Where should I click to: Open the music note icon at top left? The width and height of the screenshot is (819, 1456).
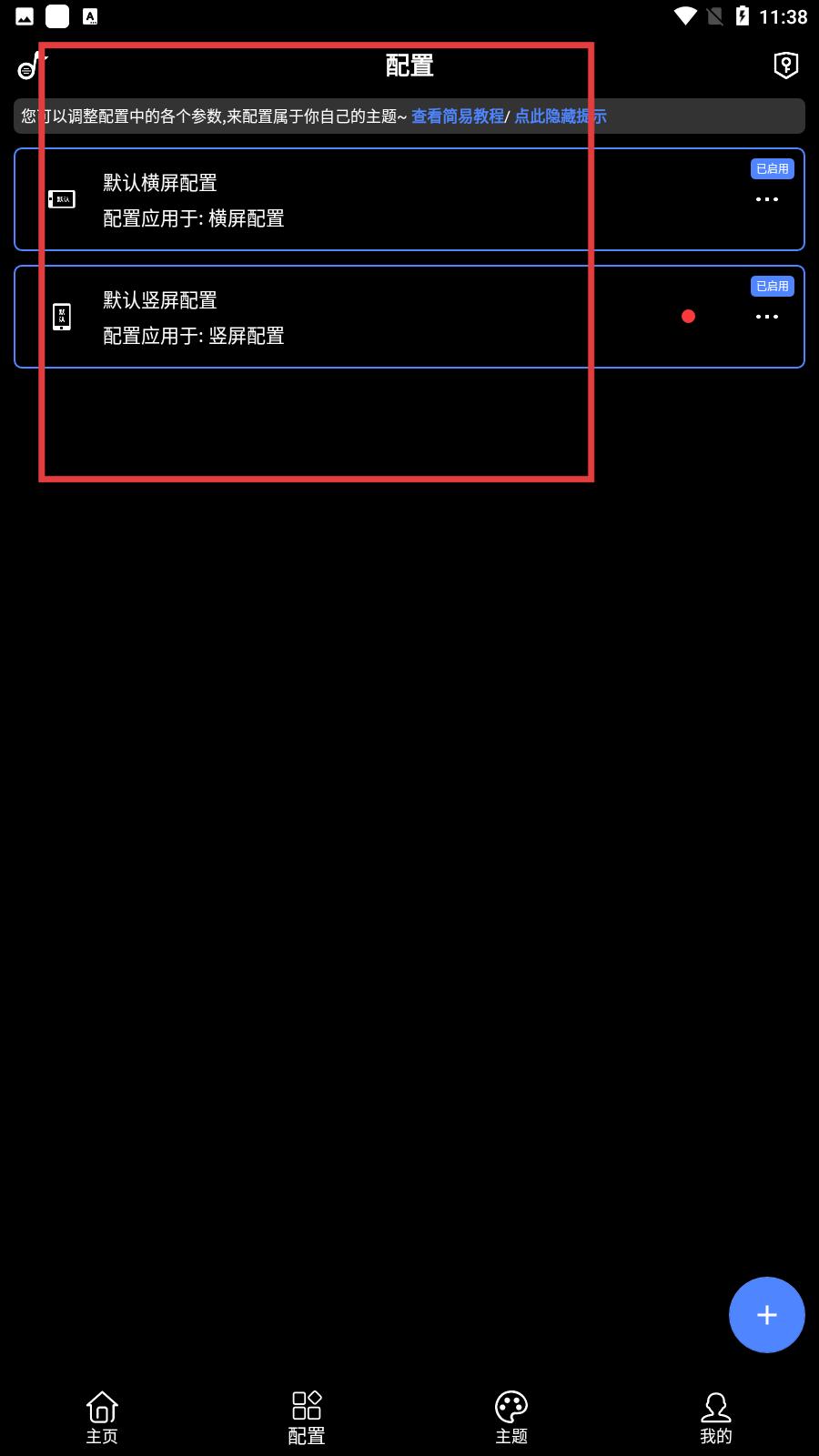point(32,66)
